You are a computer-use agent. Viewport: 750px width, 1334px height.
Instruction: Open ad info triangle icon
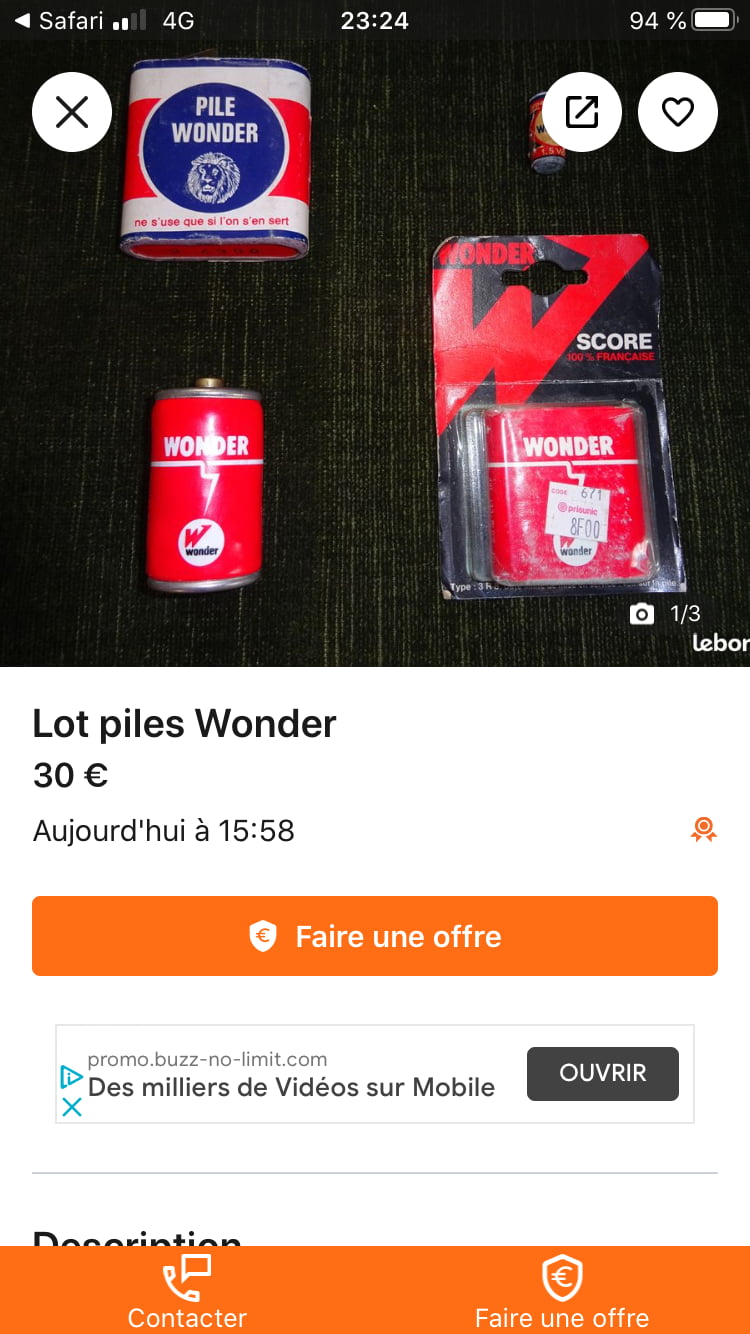coord(72,1077)
